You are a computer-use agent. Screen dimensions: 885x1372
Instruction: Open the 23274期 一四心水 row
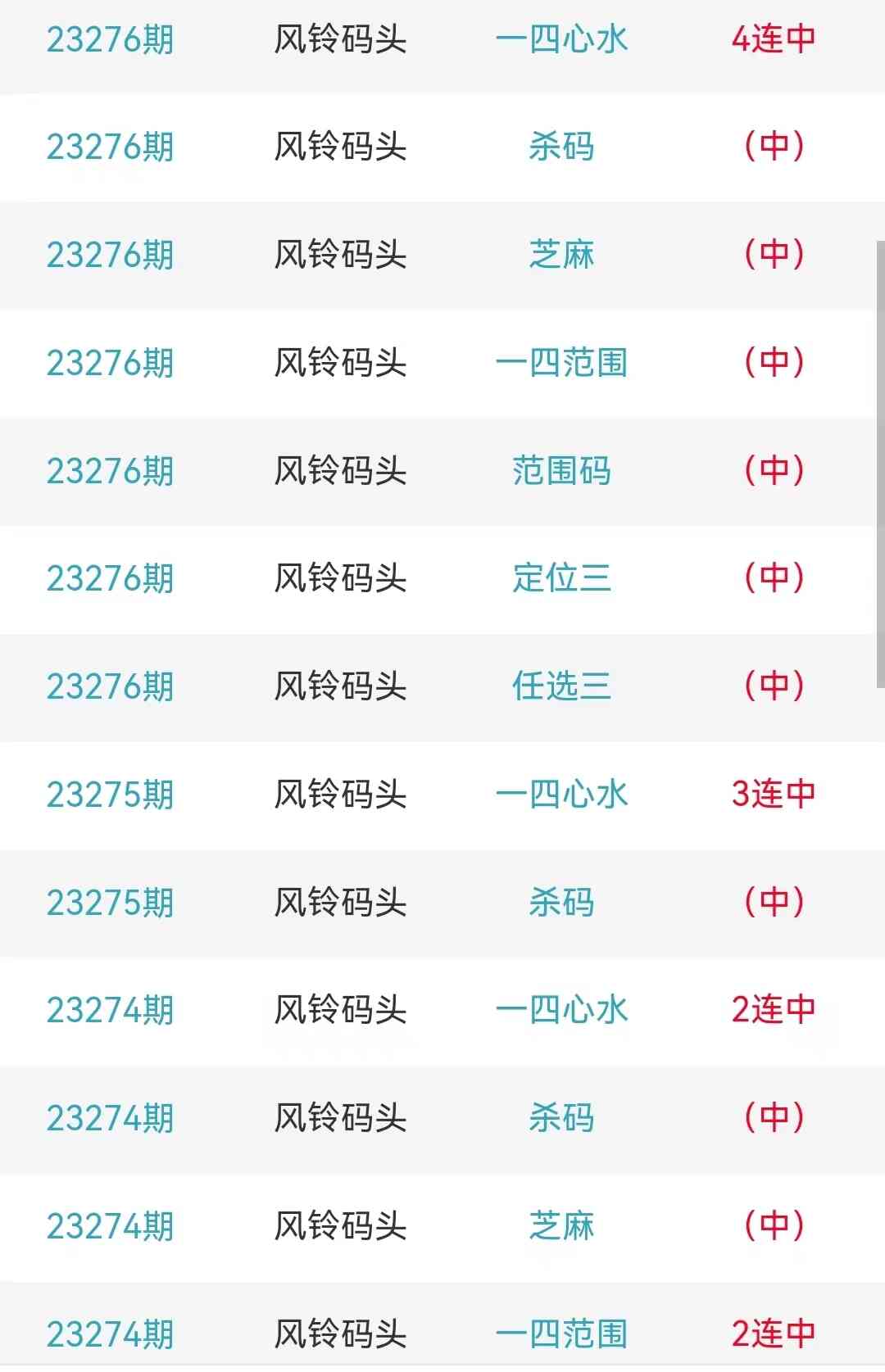(x=561, y=1010)
